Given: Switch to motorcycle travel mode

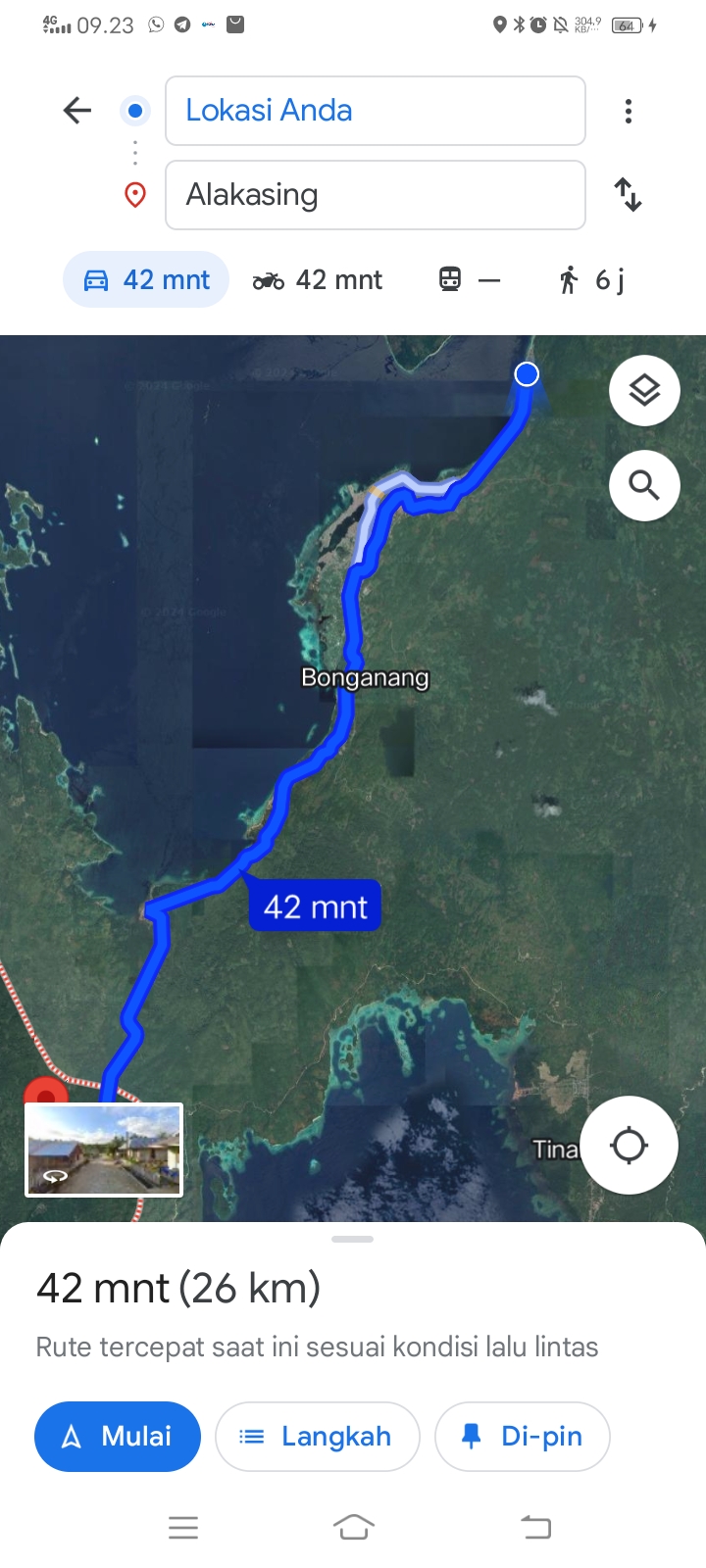Looking at the screenshot, I should (x=318, y=280).
